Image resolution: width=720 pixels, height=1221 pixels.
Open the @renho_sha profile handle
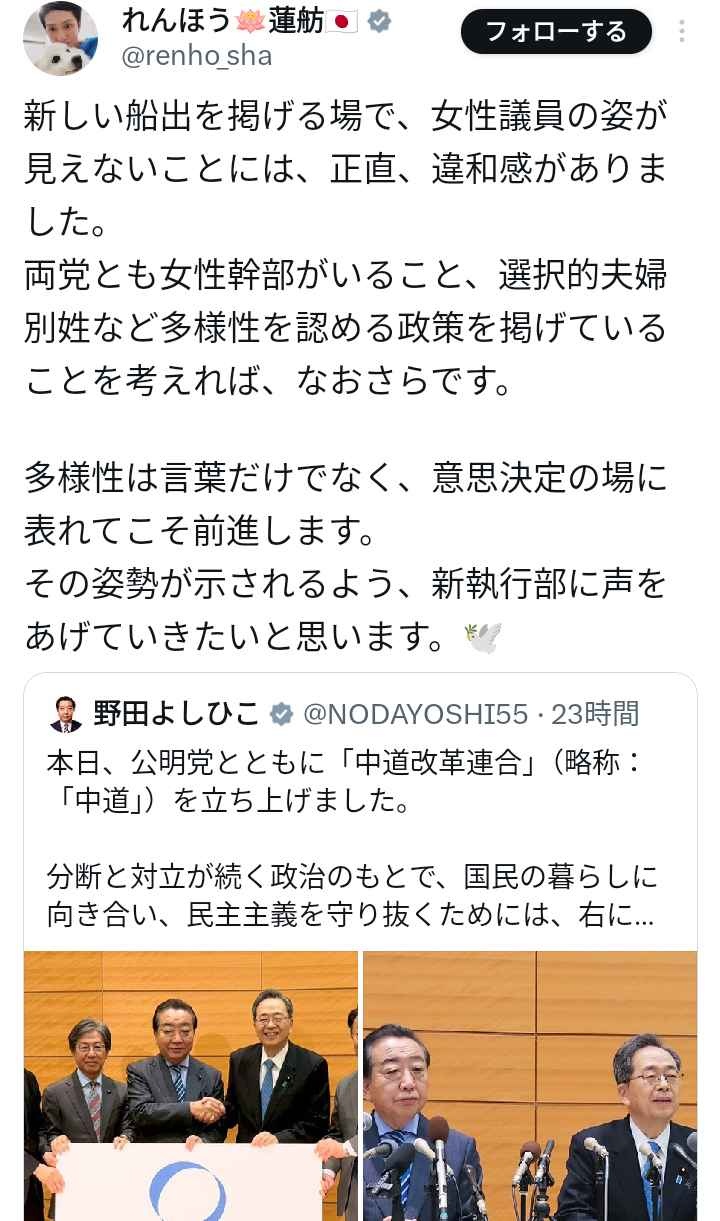(x=197, y=56)
